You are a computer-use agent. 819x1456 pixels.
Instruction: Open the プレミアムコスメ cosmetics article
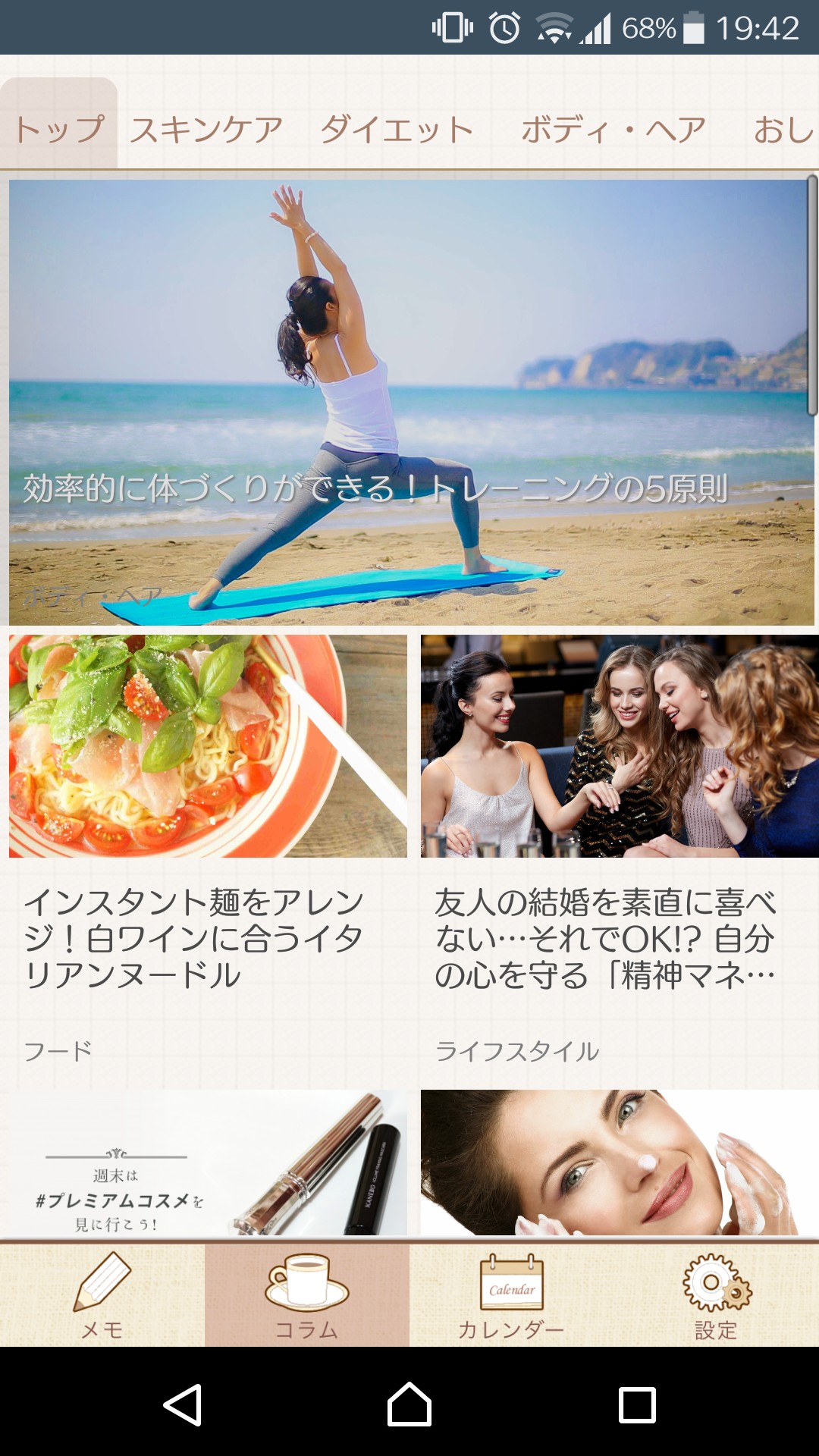tap(208, 1164)
